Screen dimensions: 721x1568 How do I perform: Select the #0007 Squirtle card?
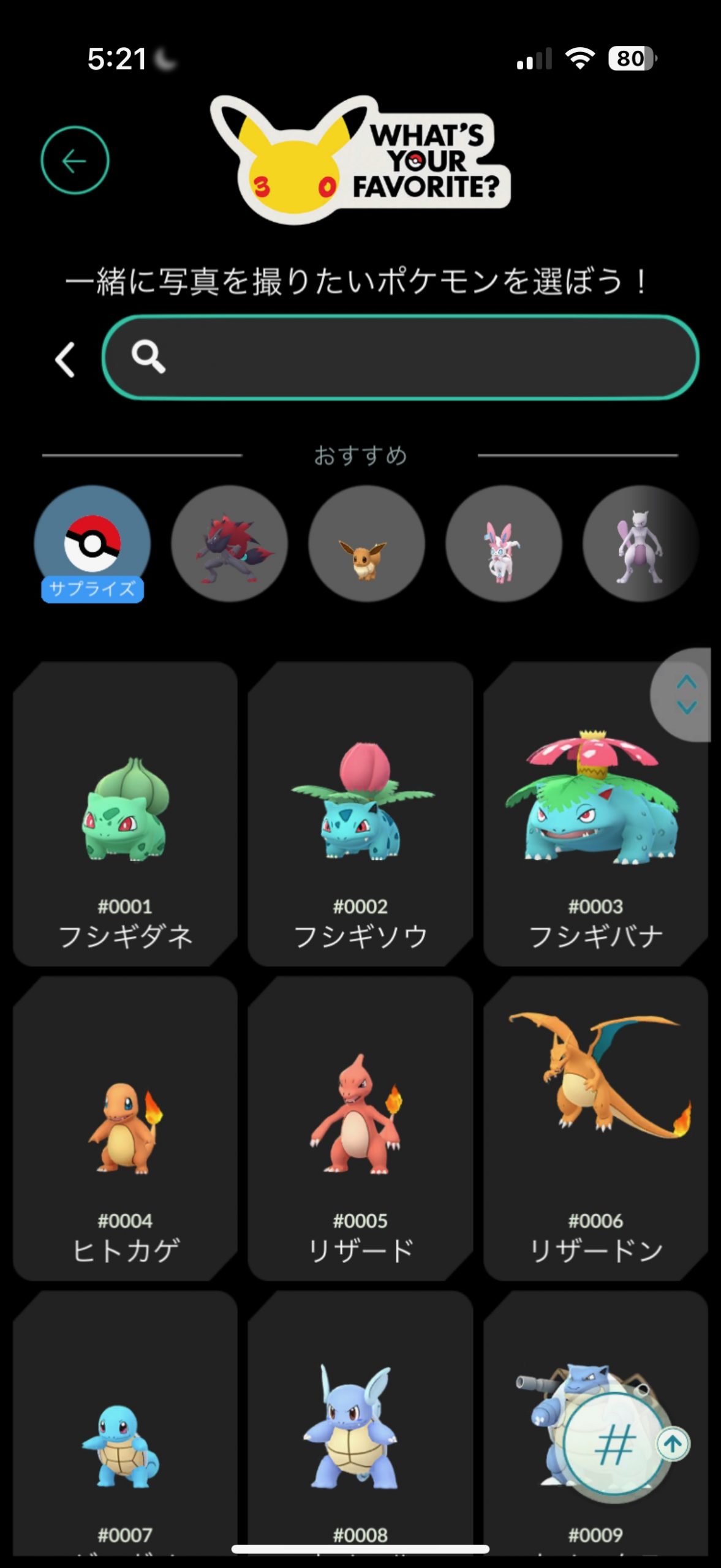126,1427
